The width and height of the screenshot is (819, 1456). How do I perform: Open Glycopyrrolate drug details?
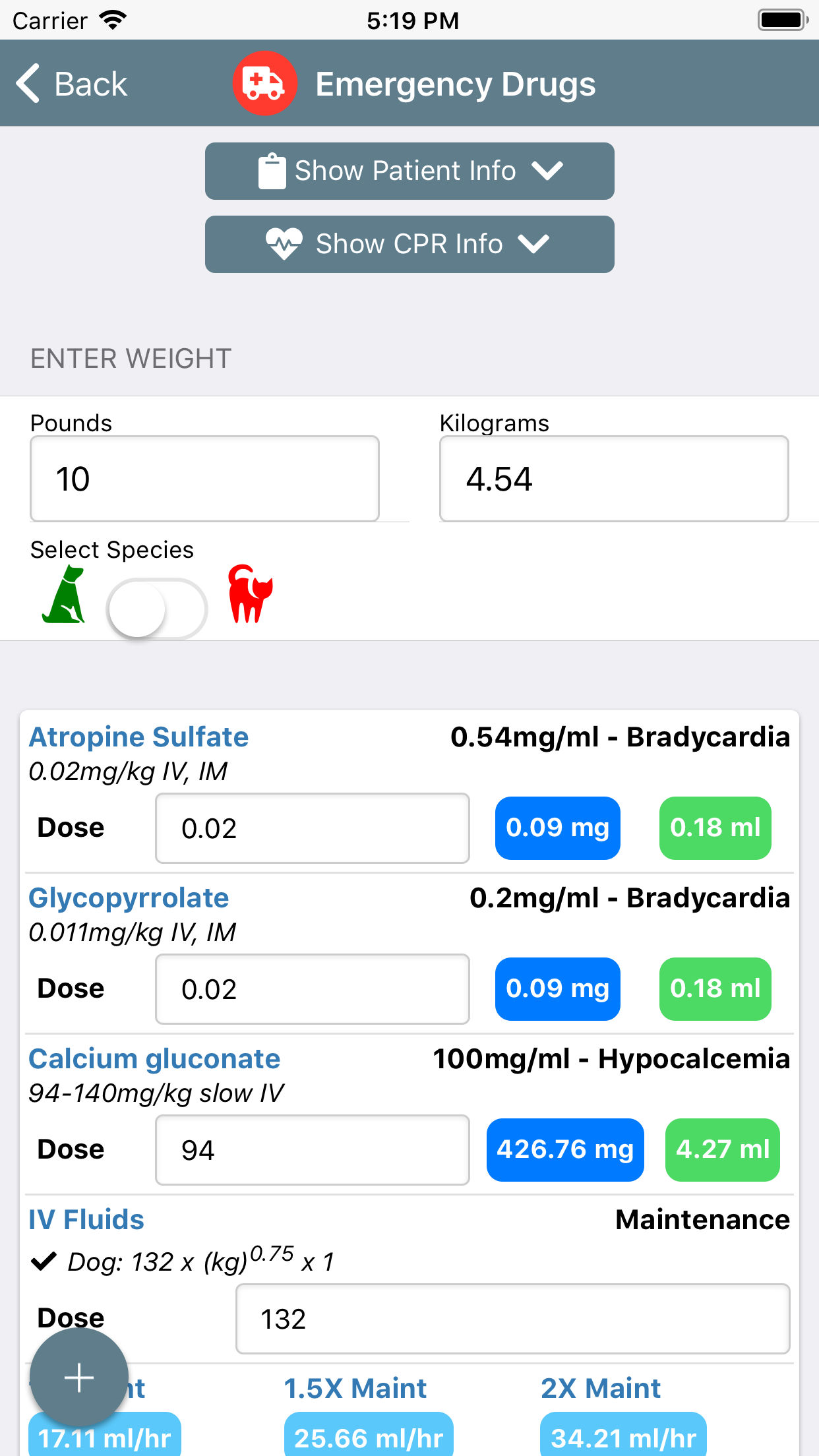(x=129, y=898)
